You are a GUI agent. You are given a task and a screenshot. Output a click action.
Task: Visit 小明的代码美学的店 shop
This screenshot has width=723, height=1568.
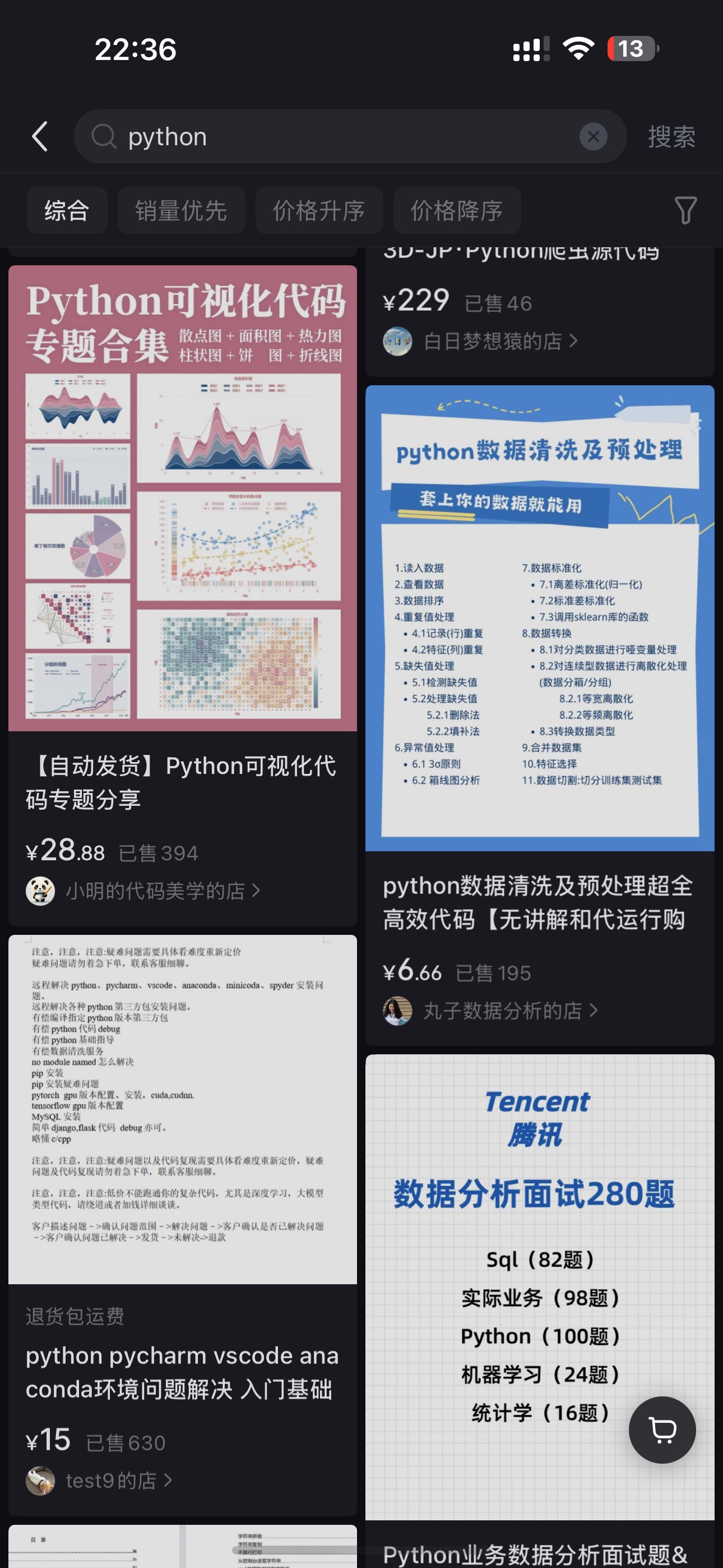[155, 891]
